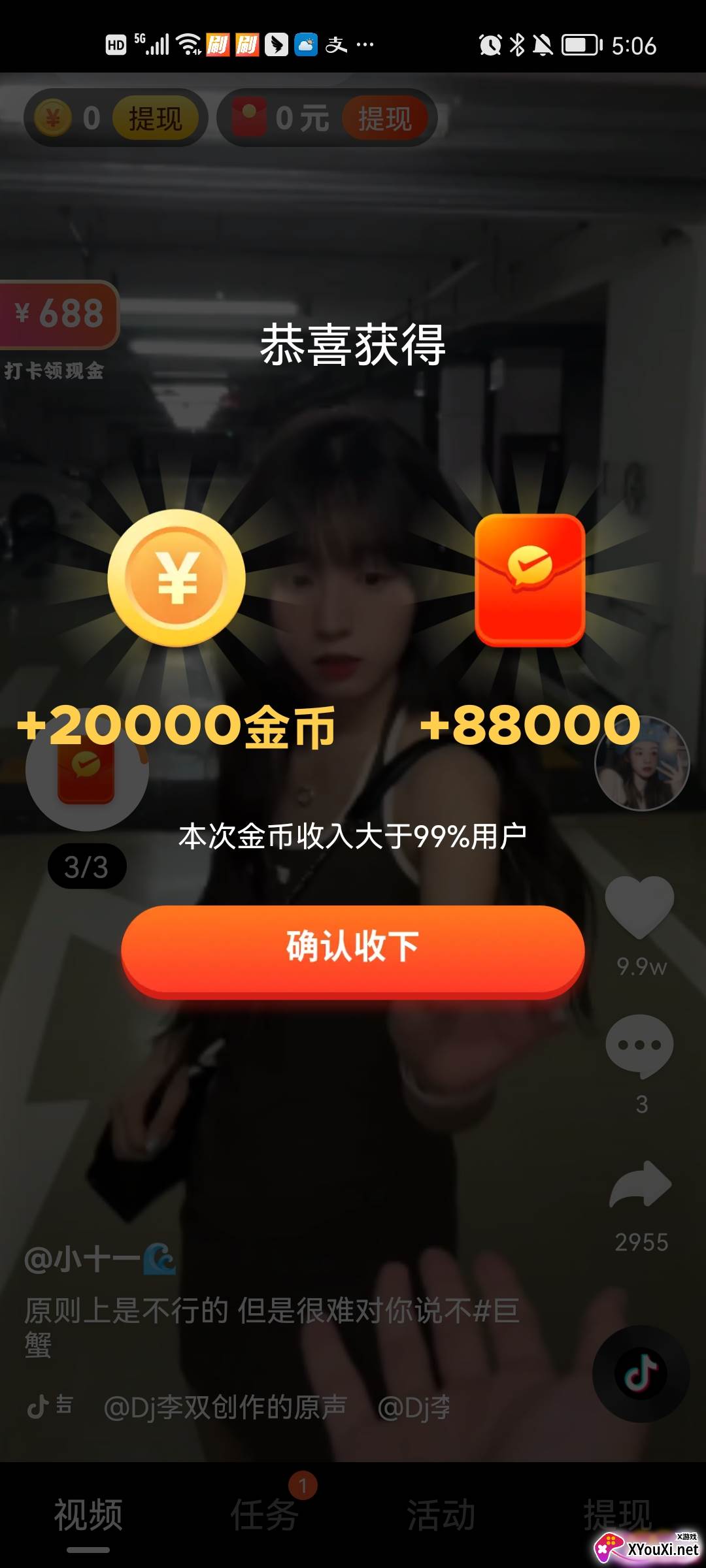The height and width of the screenshot is (1568, 706).
Task: Open the spinning music disc
Action: coord(641,1373)
